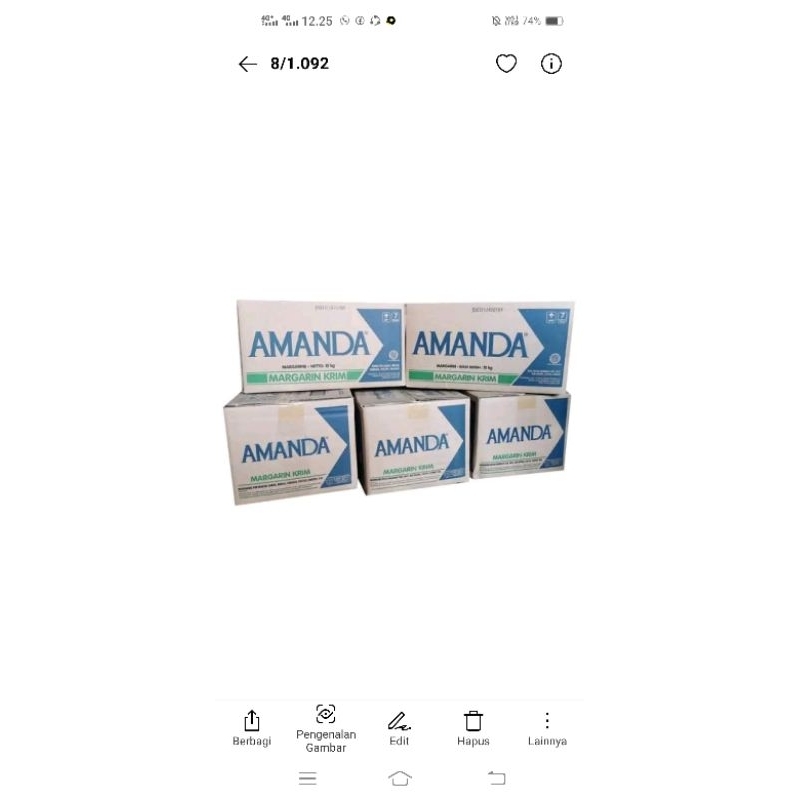
Task: Open the photo info details
Action: click(551, 64)
